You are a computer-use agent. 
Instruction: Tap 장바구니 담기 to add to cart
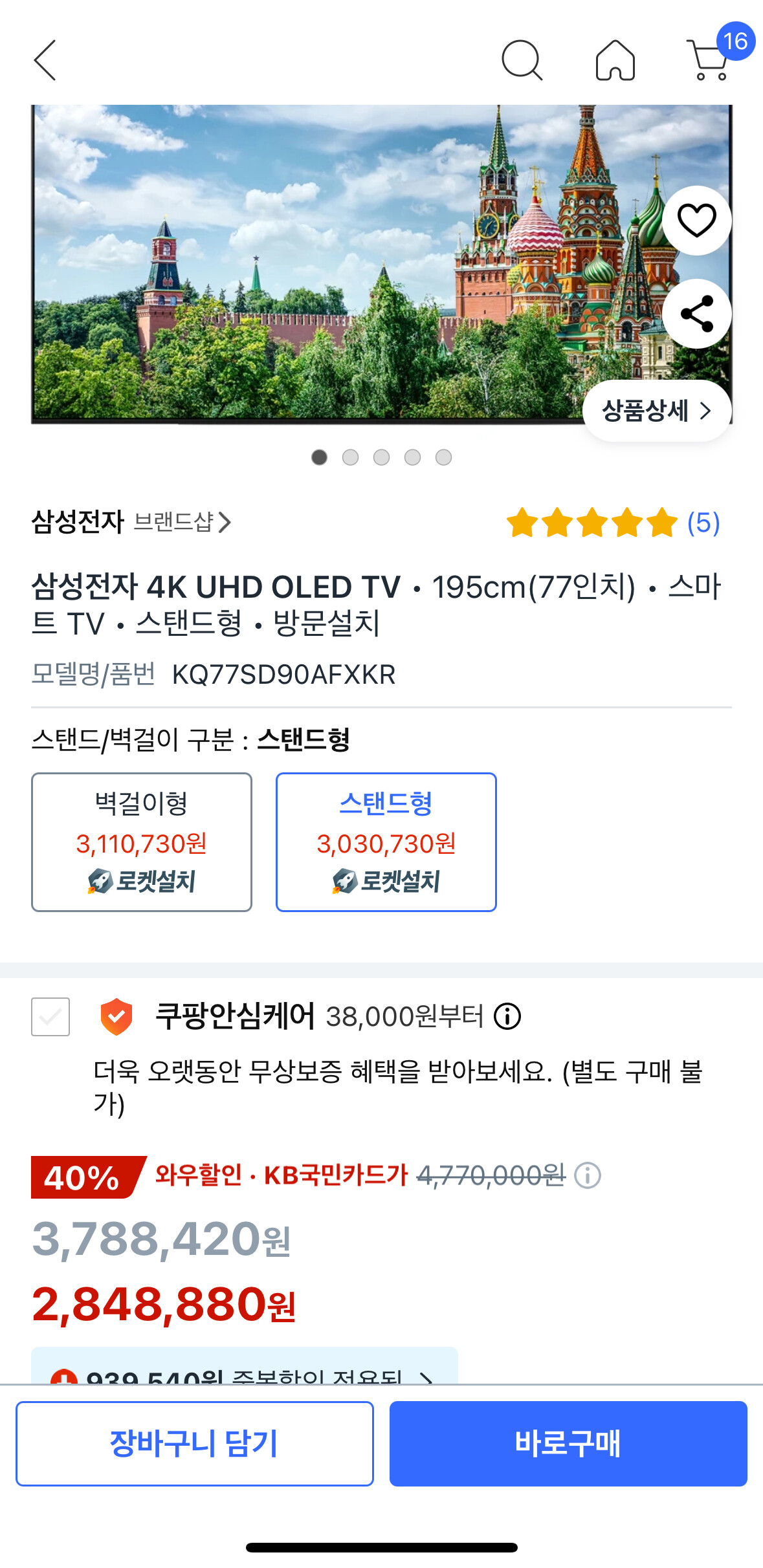click(195, 1444)
